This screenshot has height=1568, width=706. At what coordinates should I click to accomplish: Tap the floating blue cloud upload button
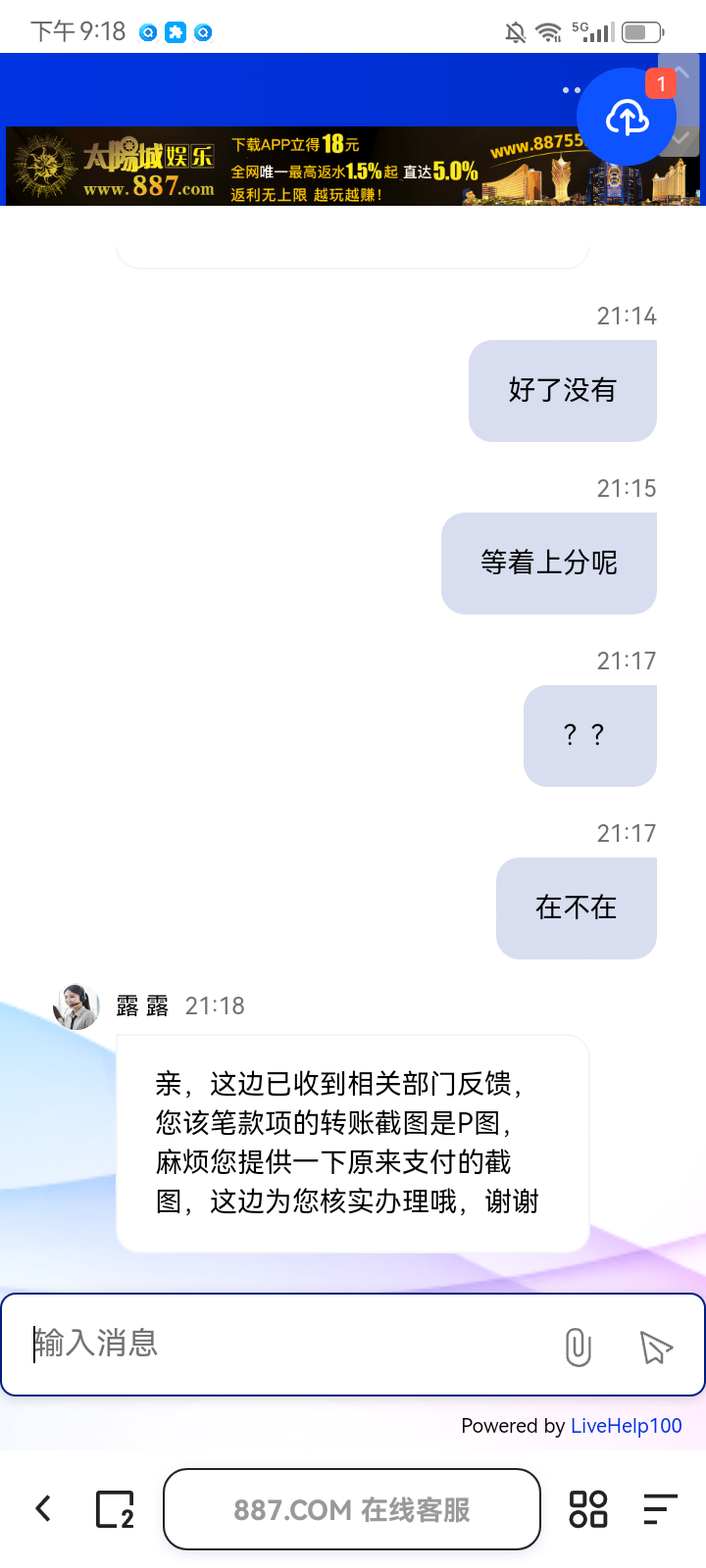[x=627, y=115]
